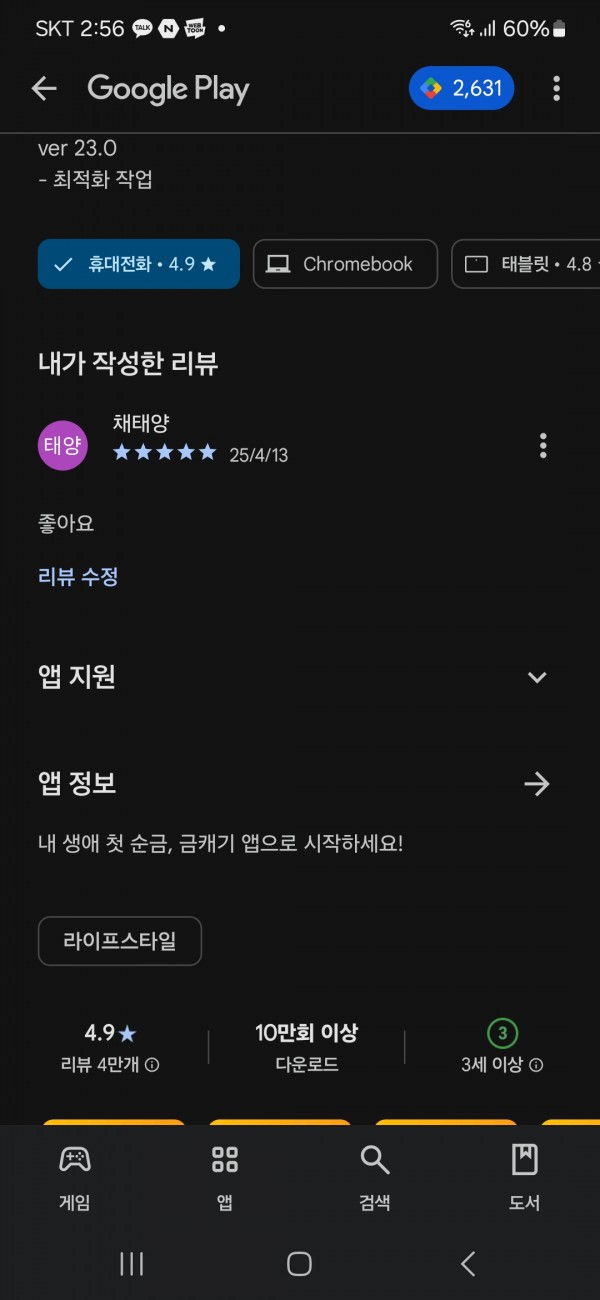Tap the 라이프스타일 category chip
The height and width of the screenshot is (1300, 600).
(120, 941)
